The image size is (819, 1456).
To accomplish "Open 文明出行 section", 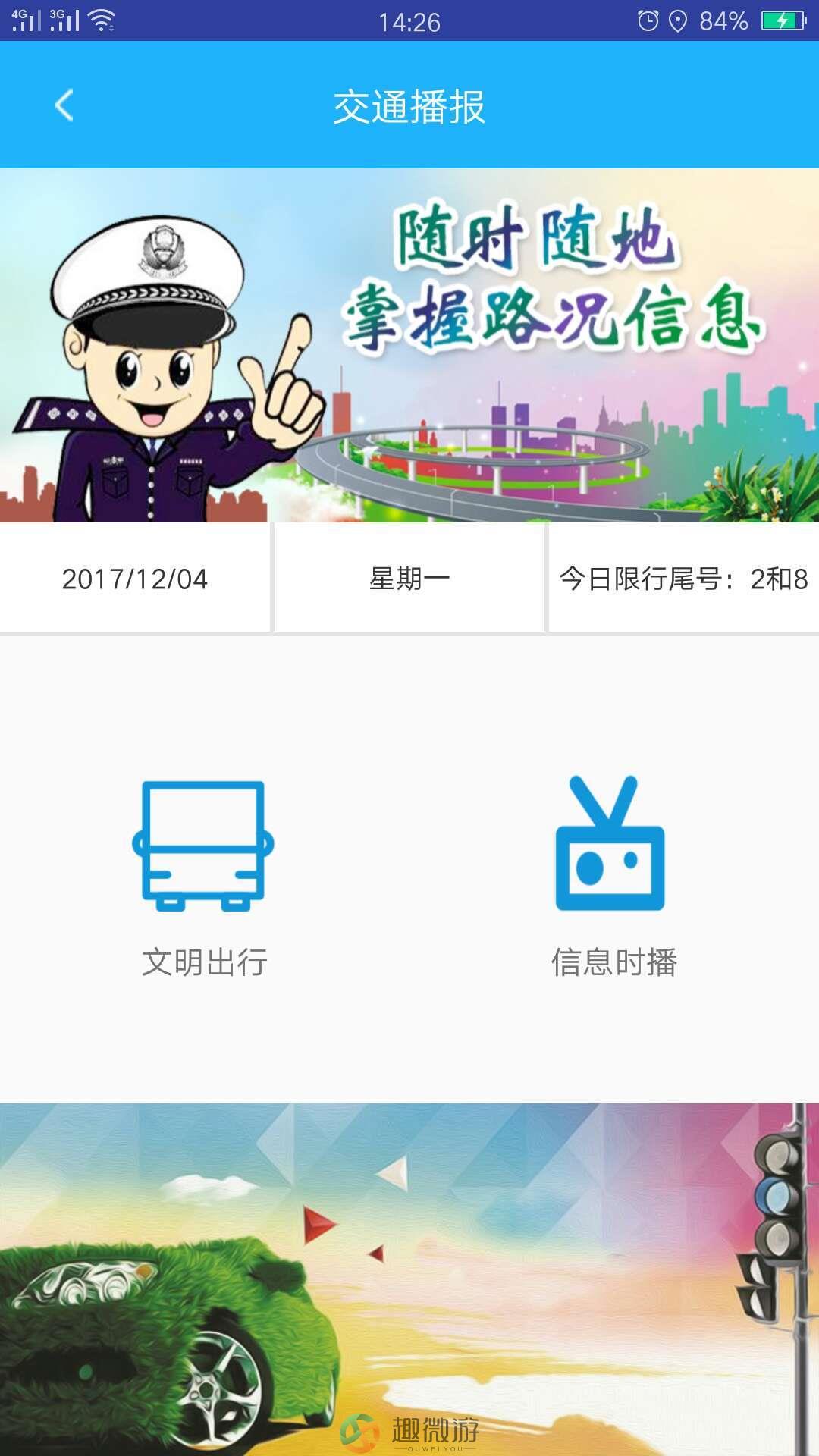I will (x=203, y=876).
